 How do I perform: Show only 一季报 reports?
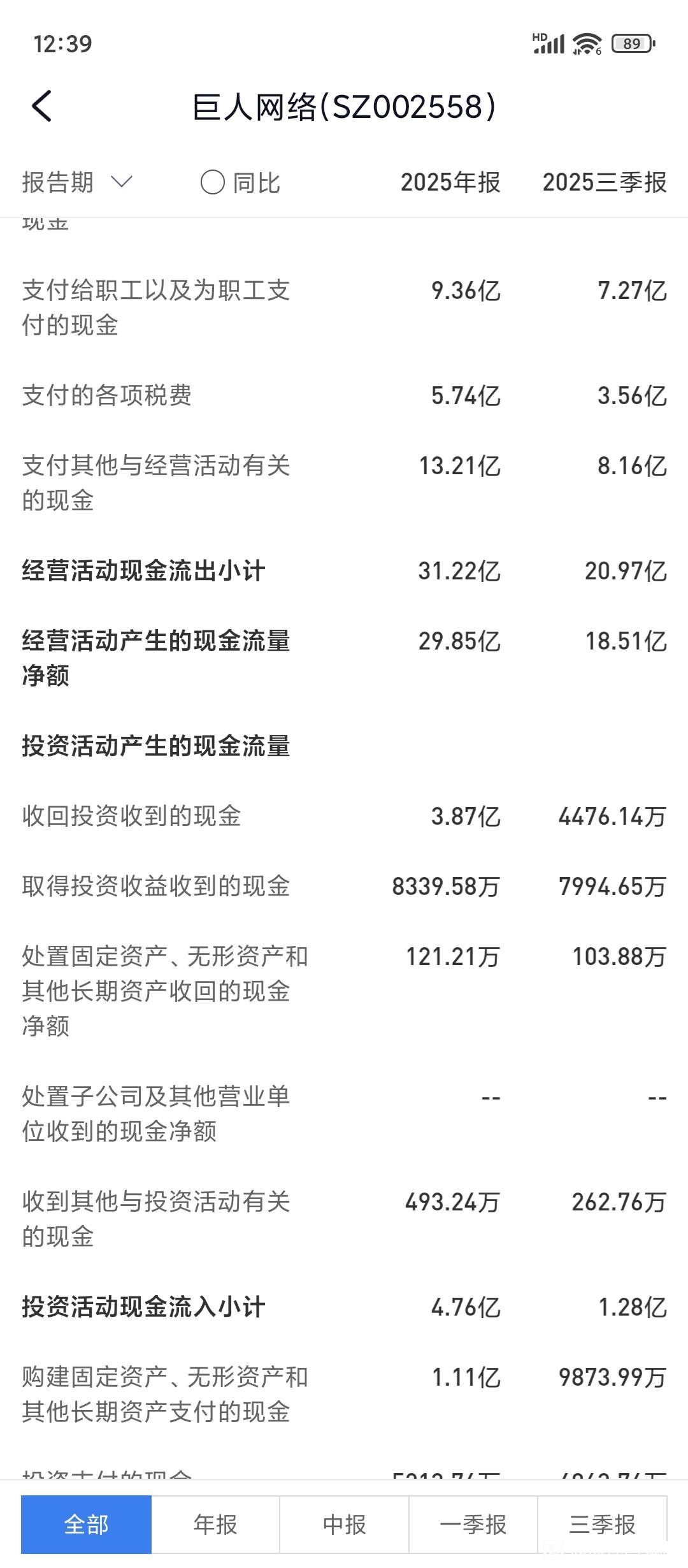pos(473,1525)
